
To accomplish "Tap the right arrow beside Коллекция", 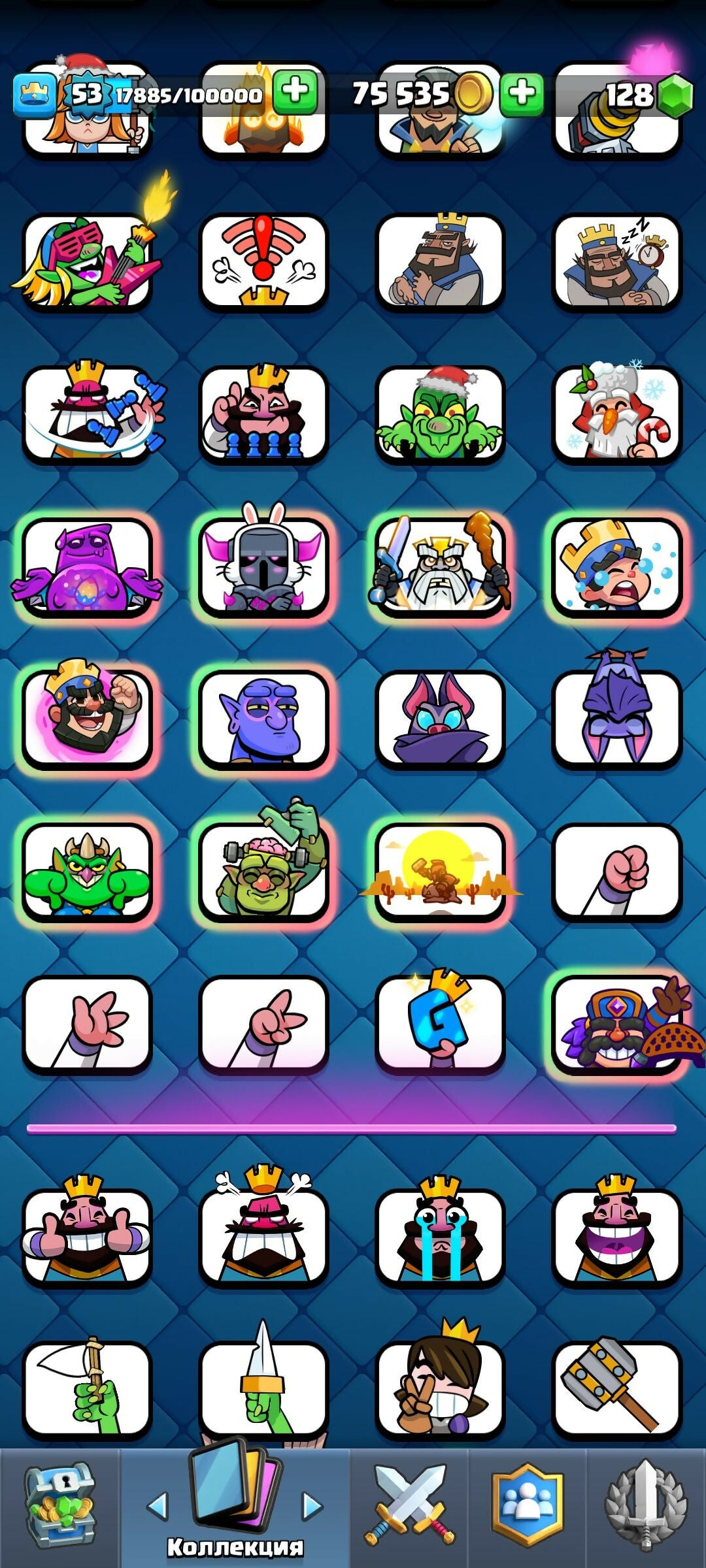I will pos(312,1507).
